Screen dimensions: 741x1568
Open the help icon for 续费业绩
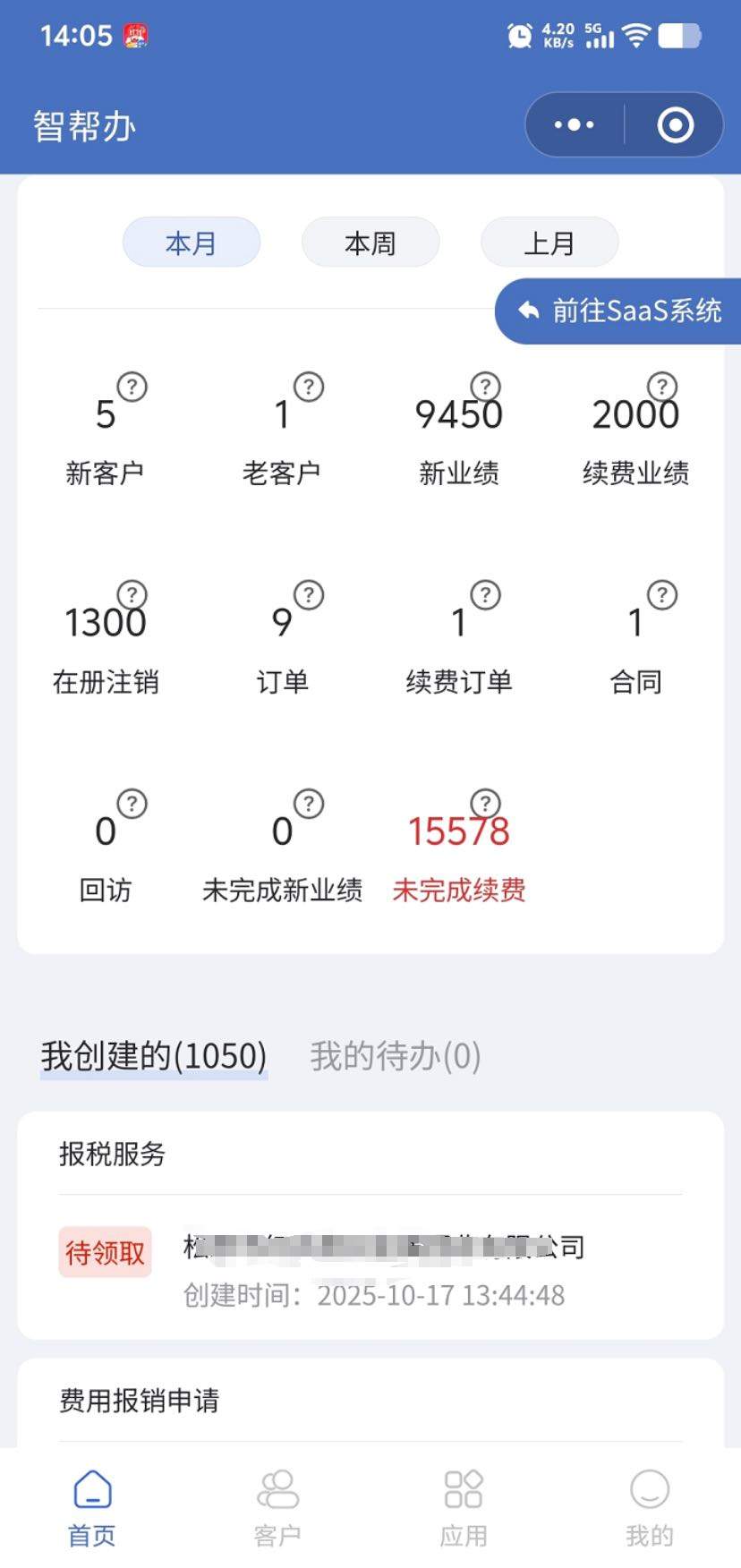click(662, 387)
